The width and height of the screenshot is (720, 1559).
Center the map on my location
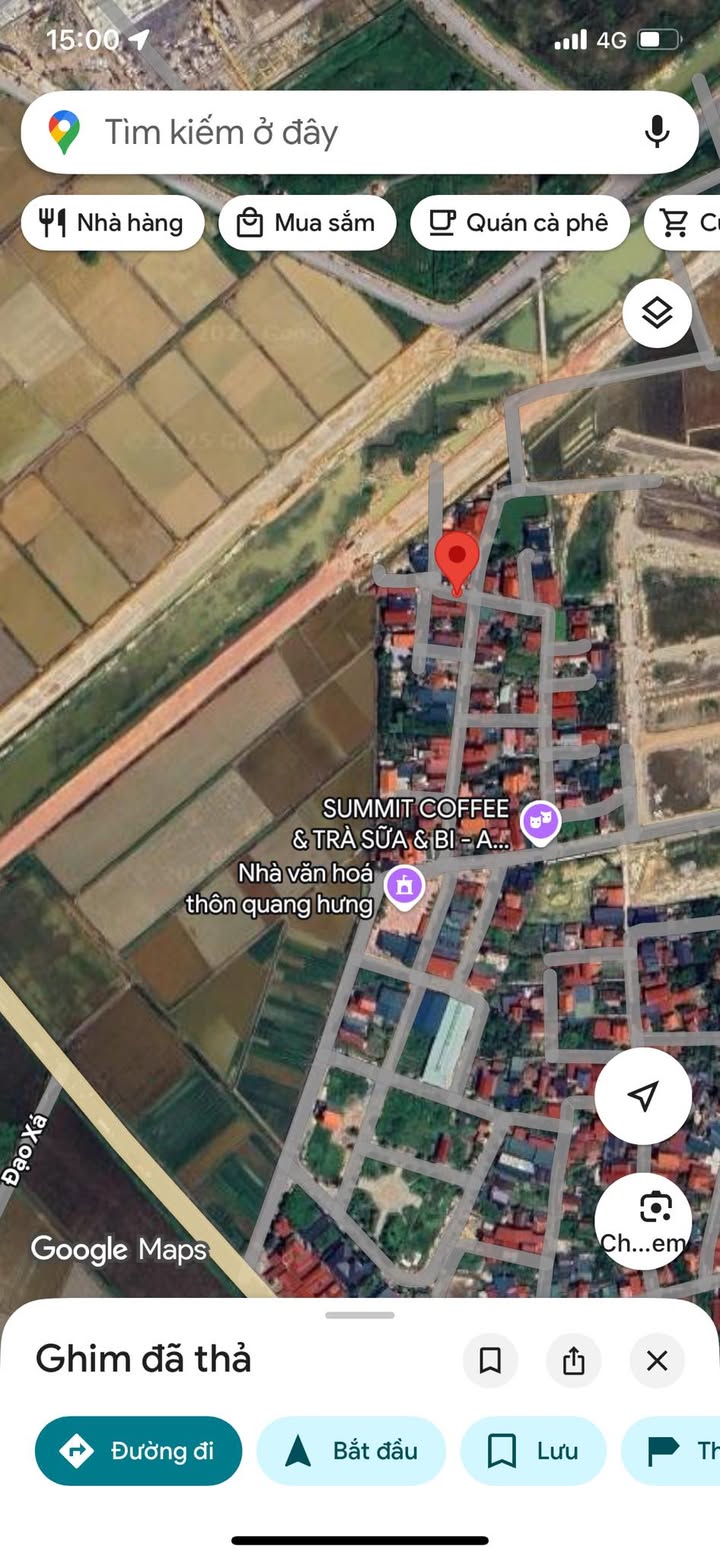[643, 1096]
